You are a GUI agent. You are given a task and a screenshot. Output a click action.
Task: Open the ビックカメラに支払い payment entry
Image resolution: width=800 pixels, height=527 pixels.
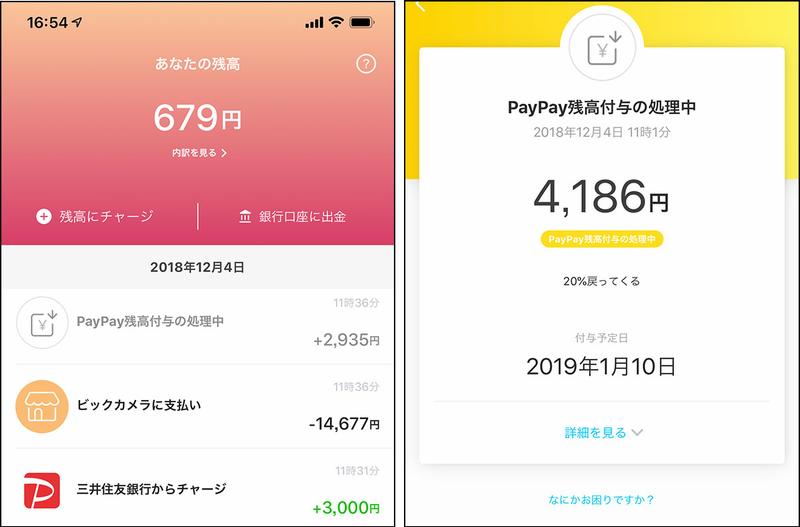[x=198, y=406]
